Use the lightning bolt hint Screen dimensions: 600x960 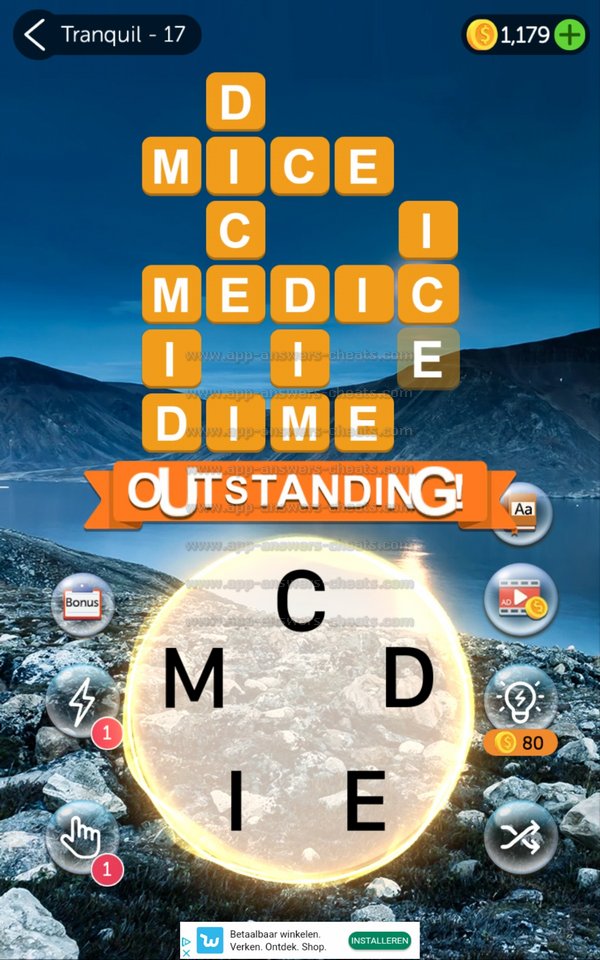point(80,703)
